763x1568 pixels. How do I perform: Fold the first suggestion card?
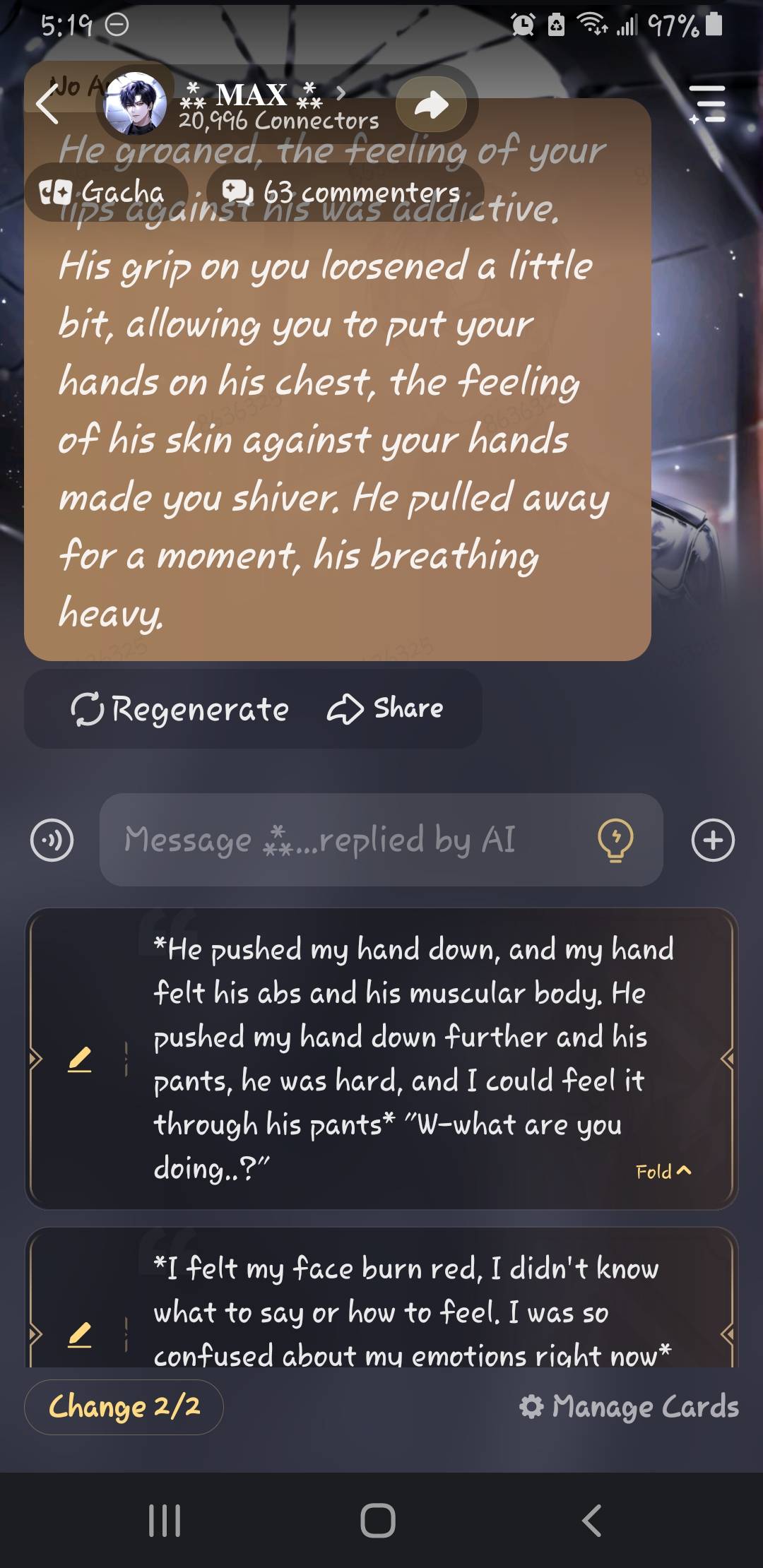tap(663, 1171)
